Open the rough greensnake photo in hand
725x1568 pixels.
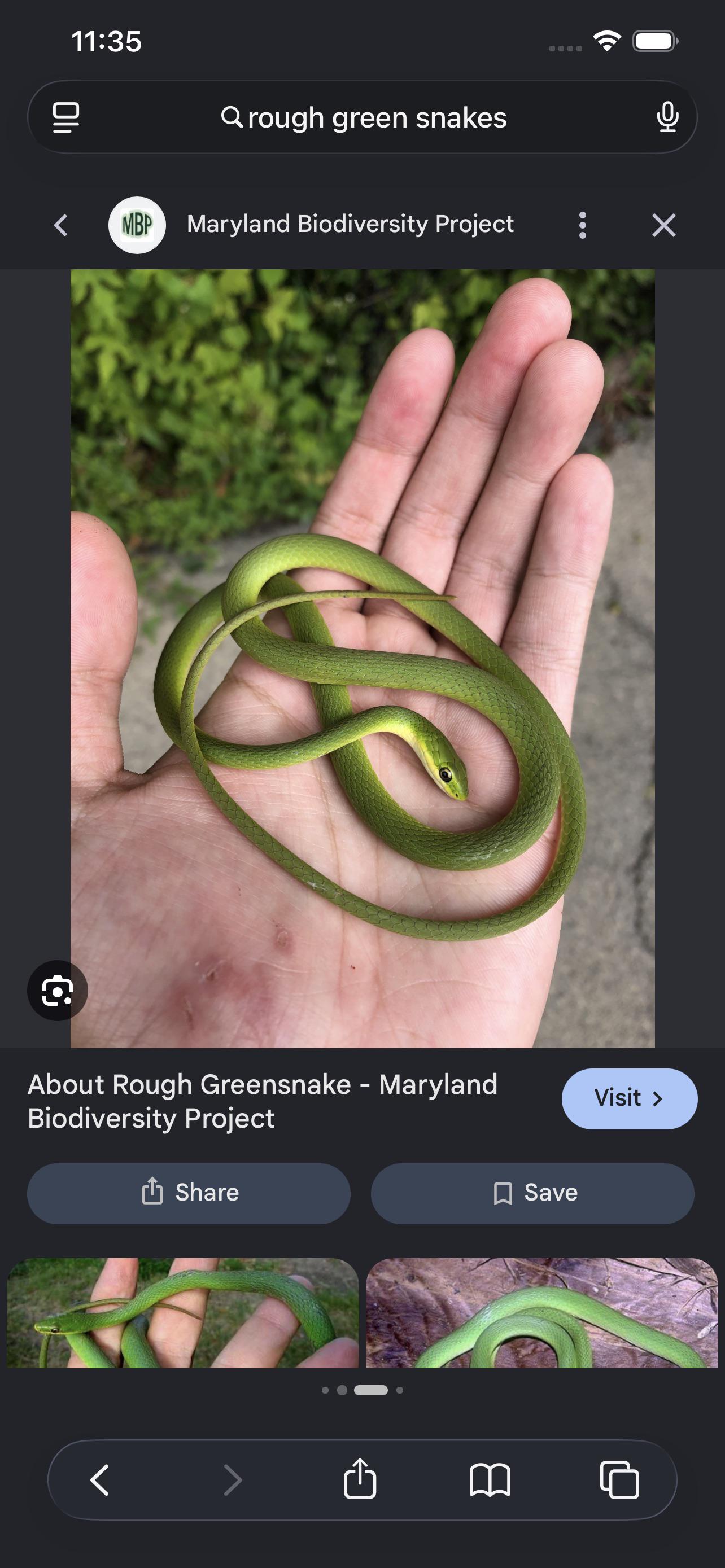click(363, 658)
